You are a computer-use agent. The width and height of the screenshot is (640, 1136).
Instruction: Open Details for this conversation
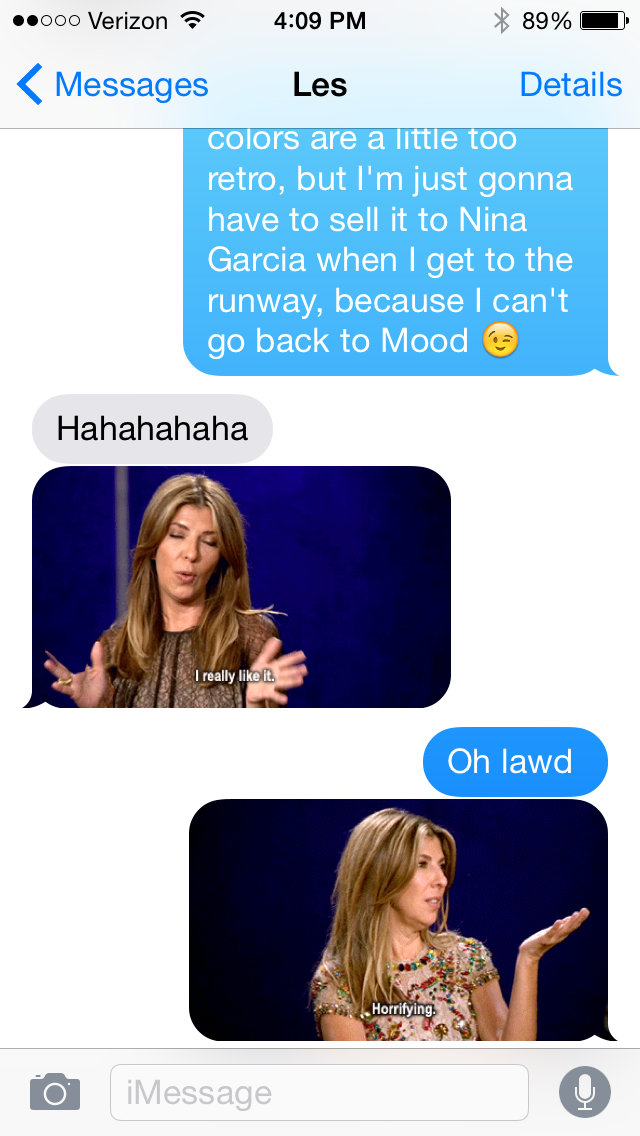[570, 85]
